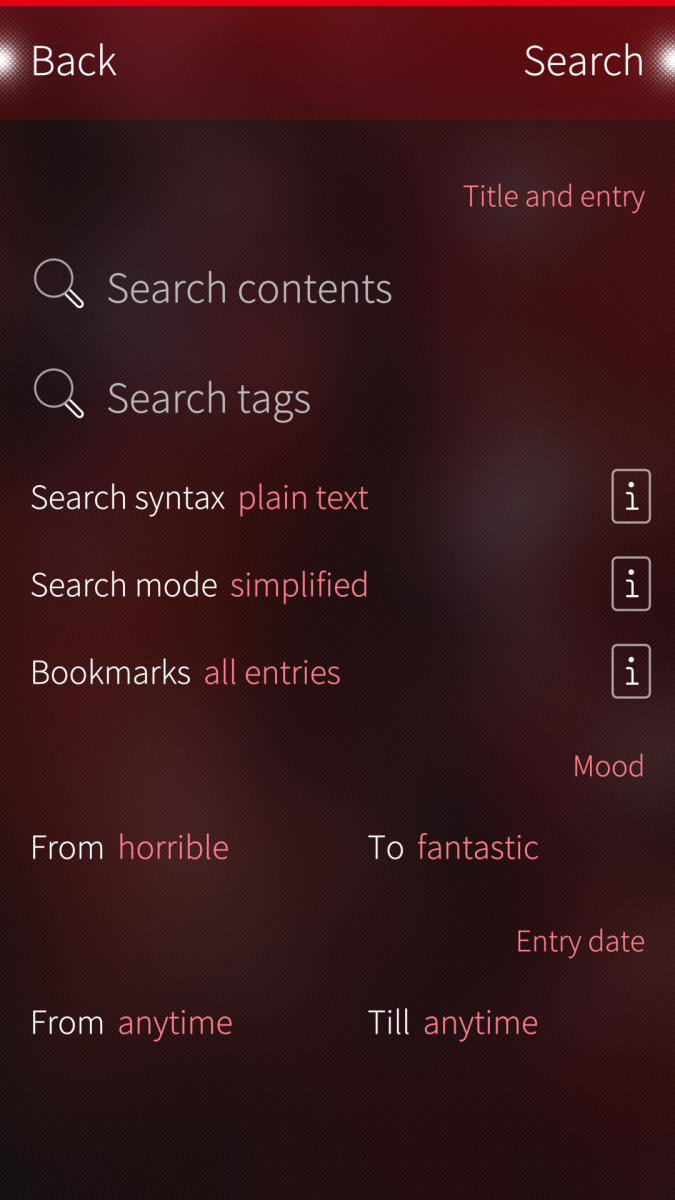The image size is (675, 1200).
Task: Open the Search syntax selector
Action: point(200,498)
